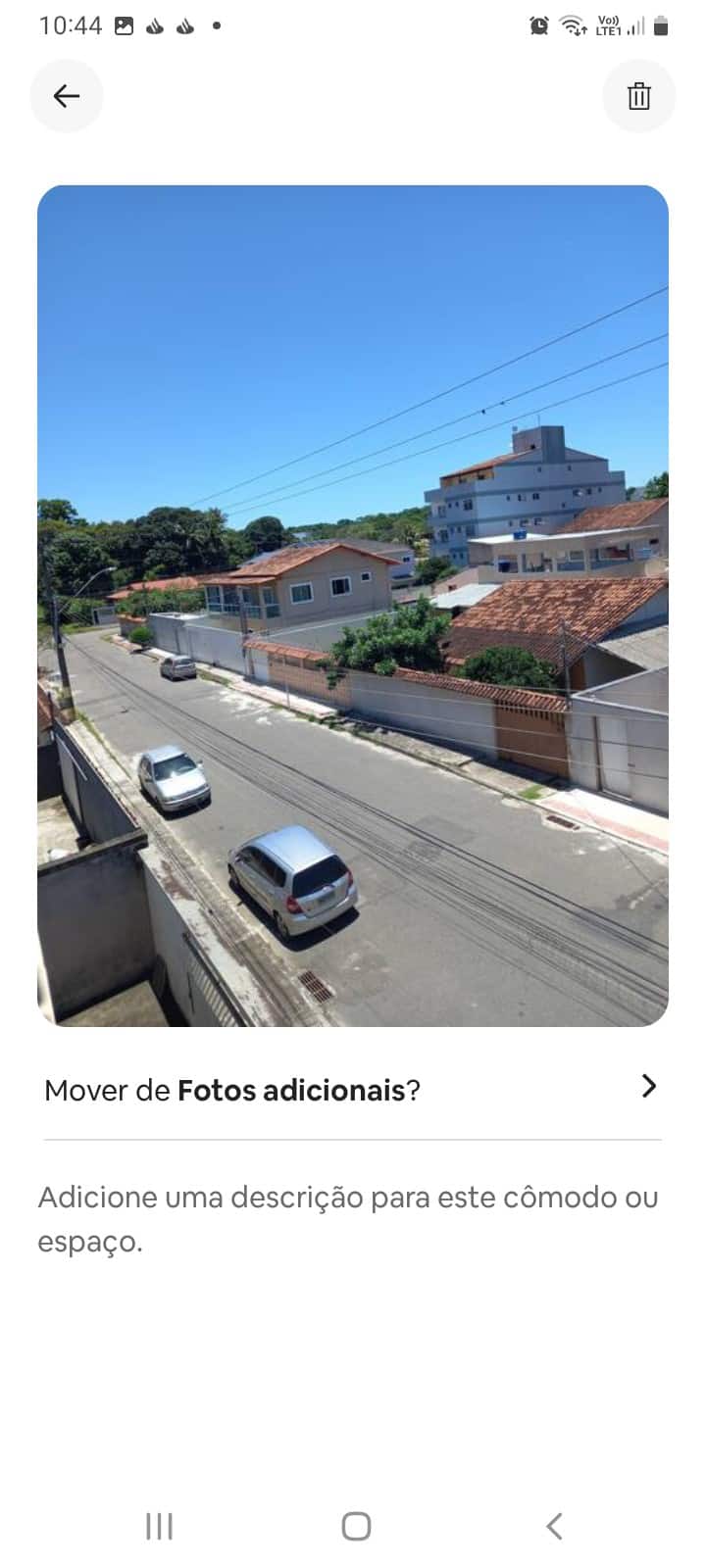Delete this photo with the trash icon
Image resolution: width=706 pixels, height=1568 pixels.
(638, 96)
